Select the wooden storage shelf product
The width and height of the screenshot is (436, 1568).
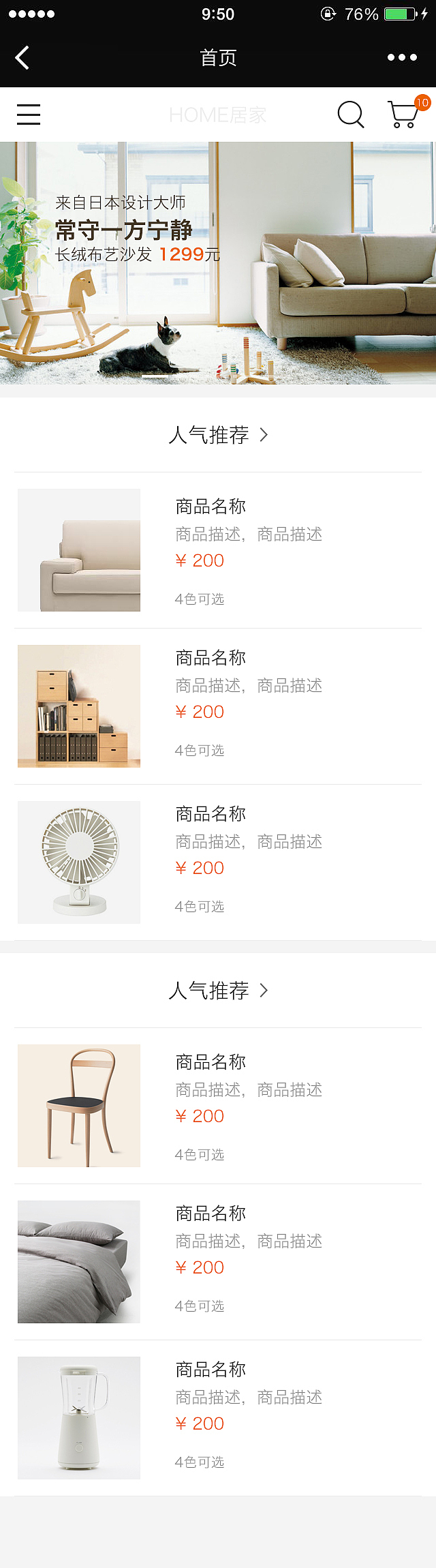point(218,706)
